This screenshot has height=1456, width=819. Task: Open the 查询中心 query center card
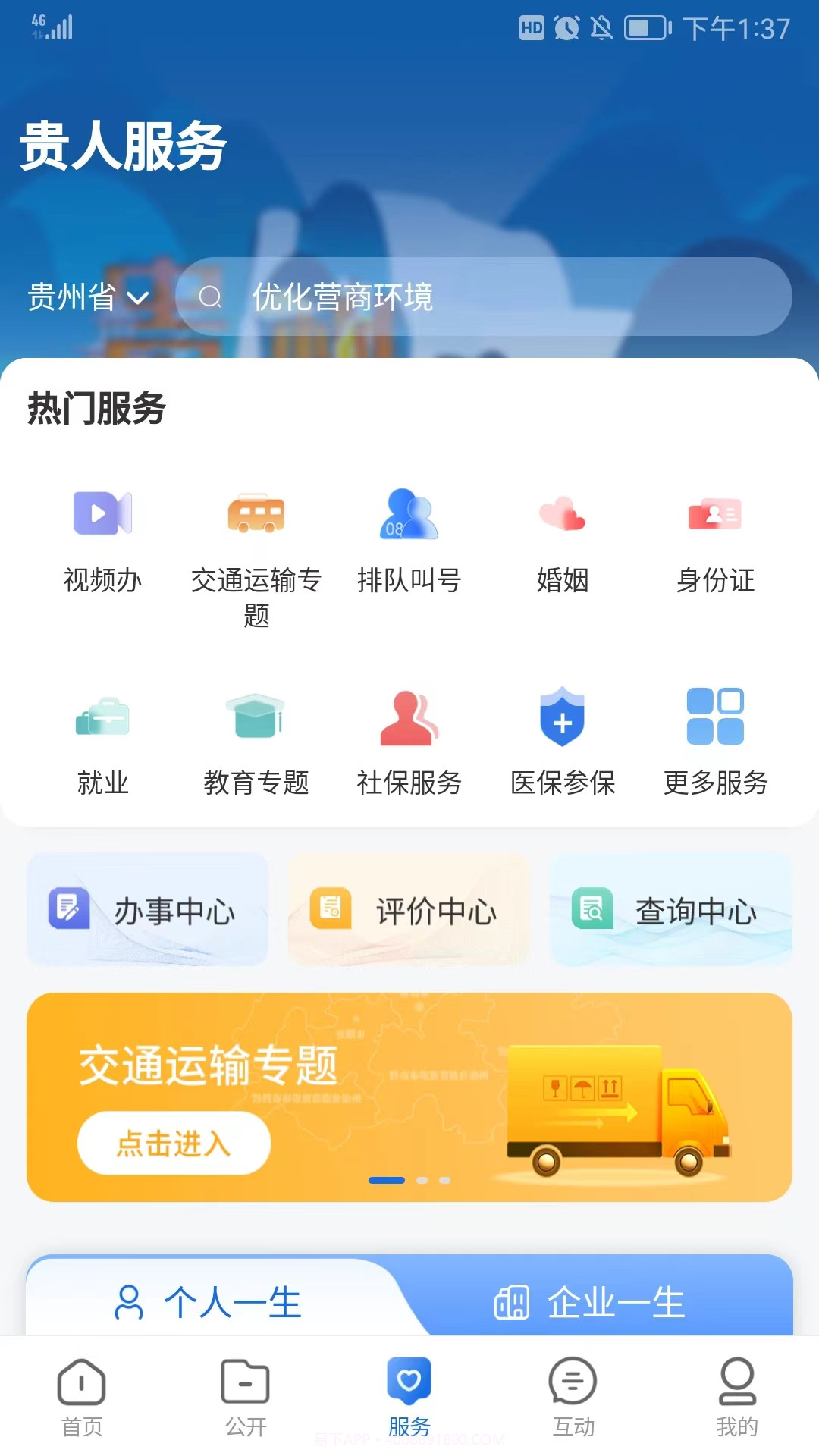pos(672,910)
